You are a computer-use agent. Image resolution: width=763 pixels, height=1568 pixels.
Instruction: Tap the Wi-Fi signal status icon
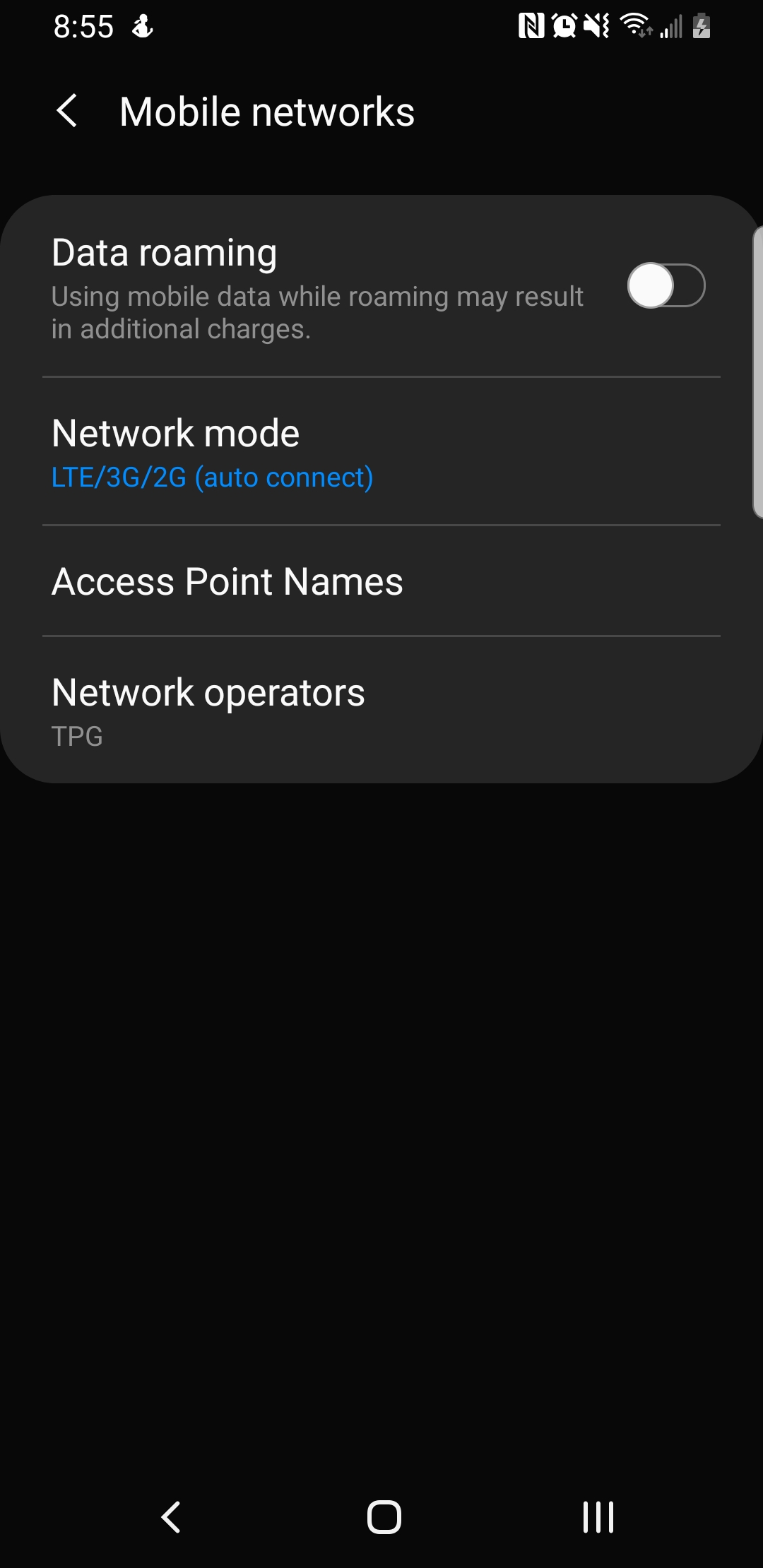pyautogui.click(x=634, y=26)
